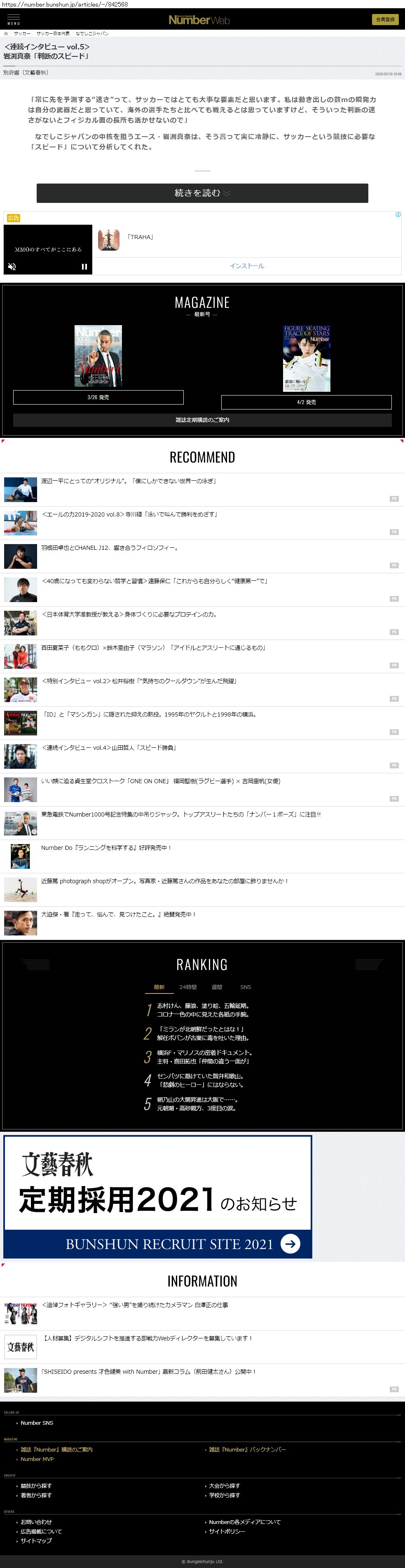Select the 4/2 発売 magazine button
This screenshot has height=1568, width=405.
point(306,402)
